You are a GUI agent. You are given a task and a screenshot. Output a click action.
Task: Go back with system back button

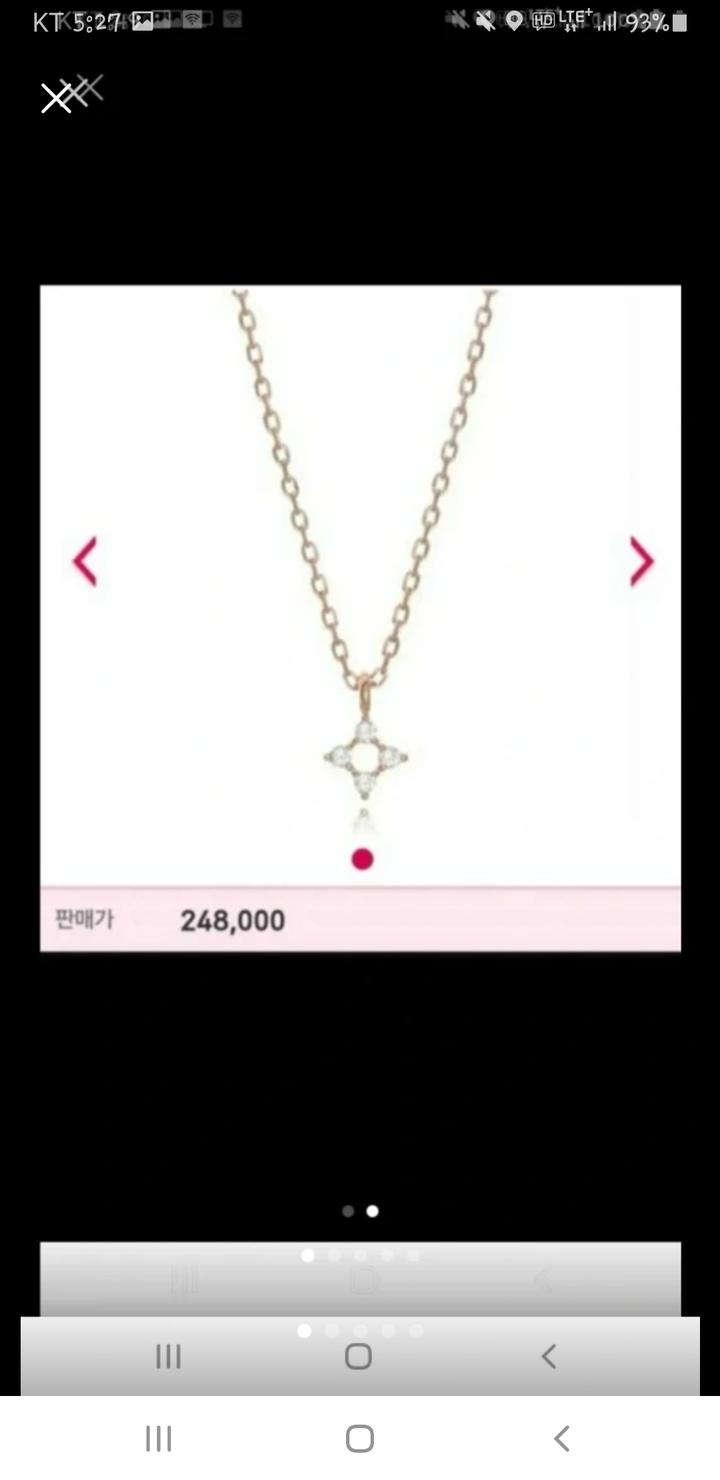click(561, 1438)
